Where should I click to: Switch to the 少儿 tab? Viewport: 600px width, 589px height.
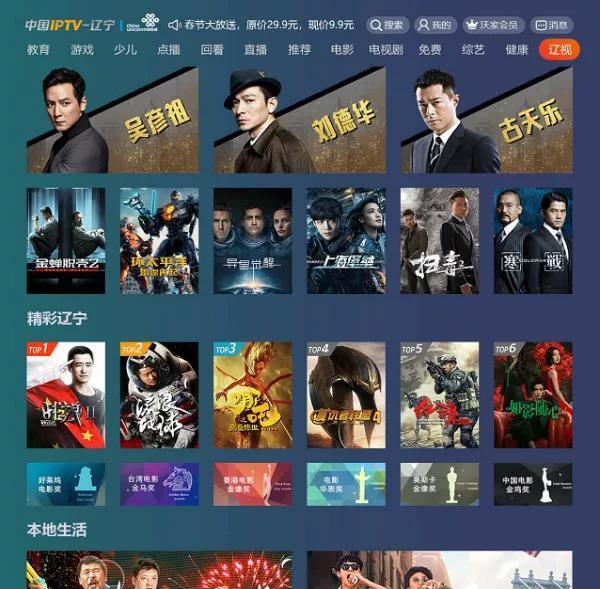[125, 49]
